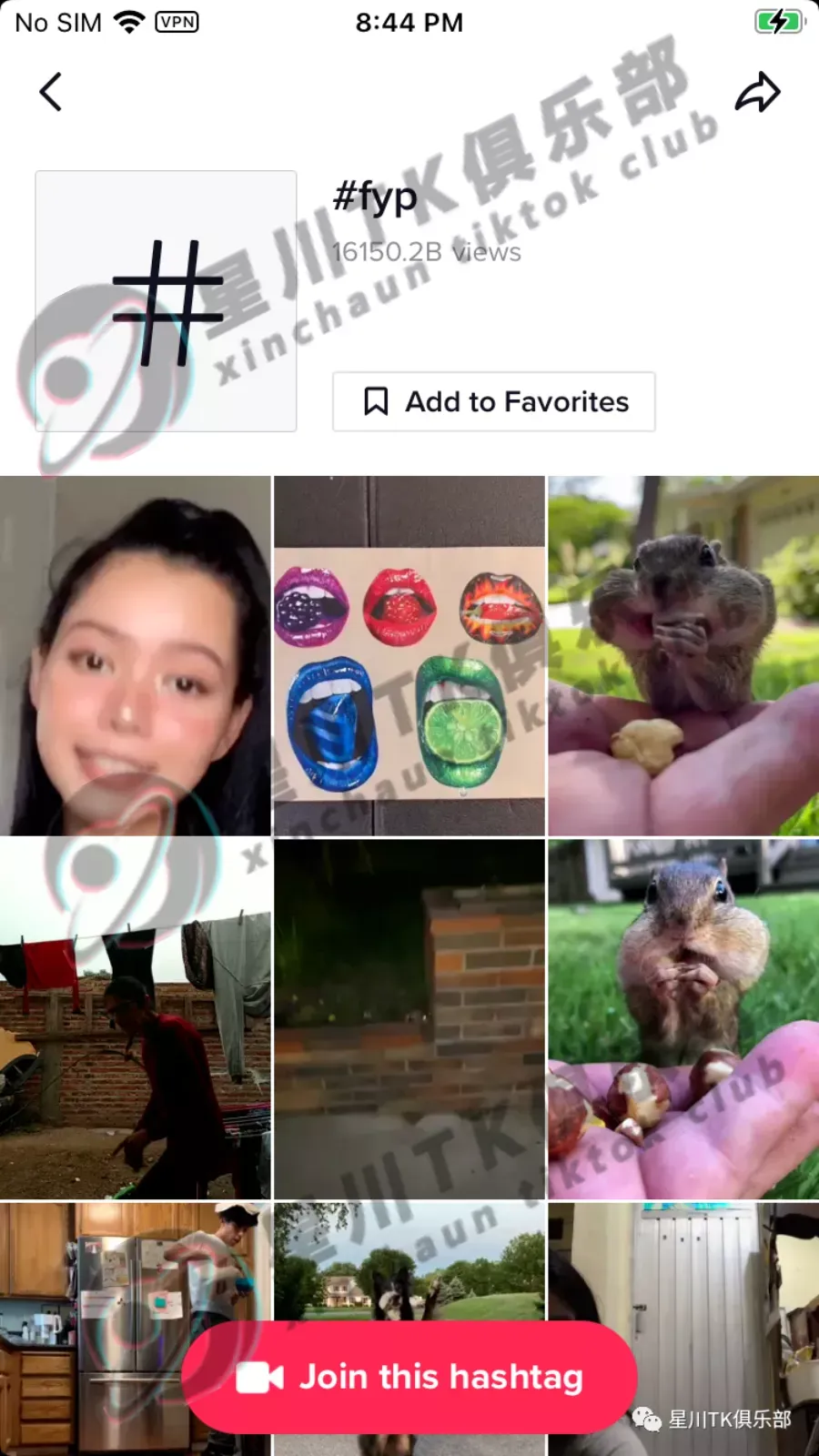The height and width of the screenshot is (1456, 819).
Task: Open the chipmunk with hazelnuts video
Action: pyautogui.click(x=683, y=1019)
